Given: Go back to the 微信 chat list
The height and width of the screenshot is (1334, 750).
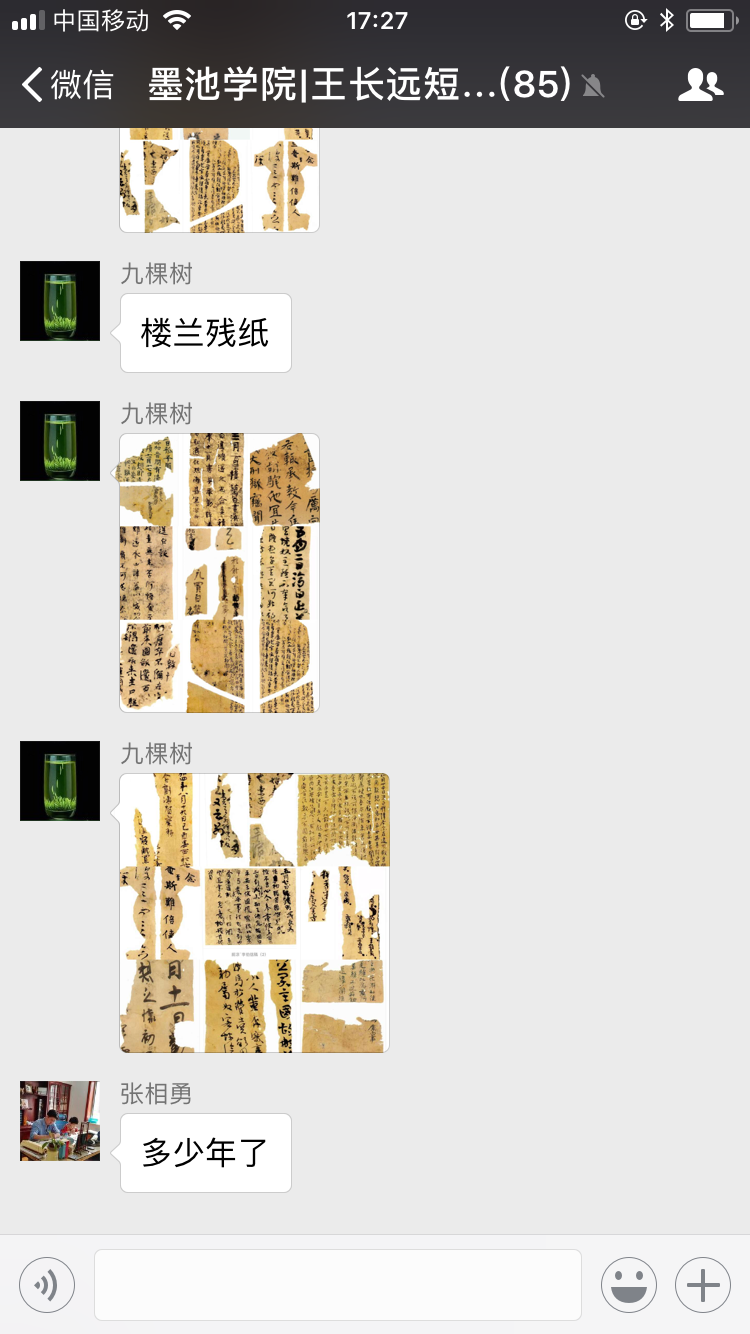Looking at the screenshot, I should (66, 85).
